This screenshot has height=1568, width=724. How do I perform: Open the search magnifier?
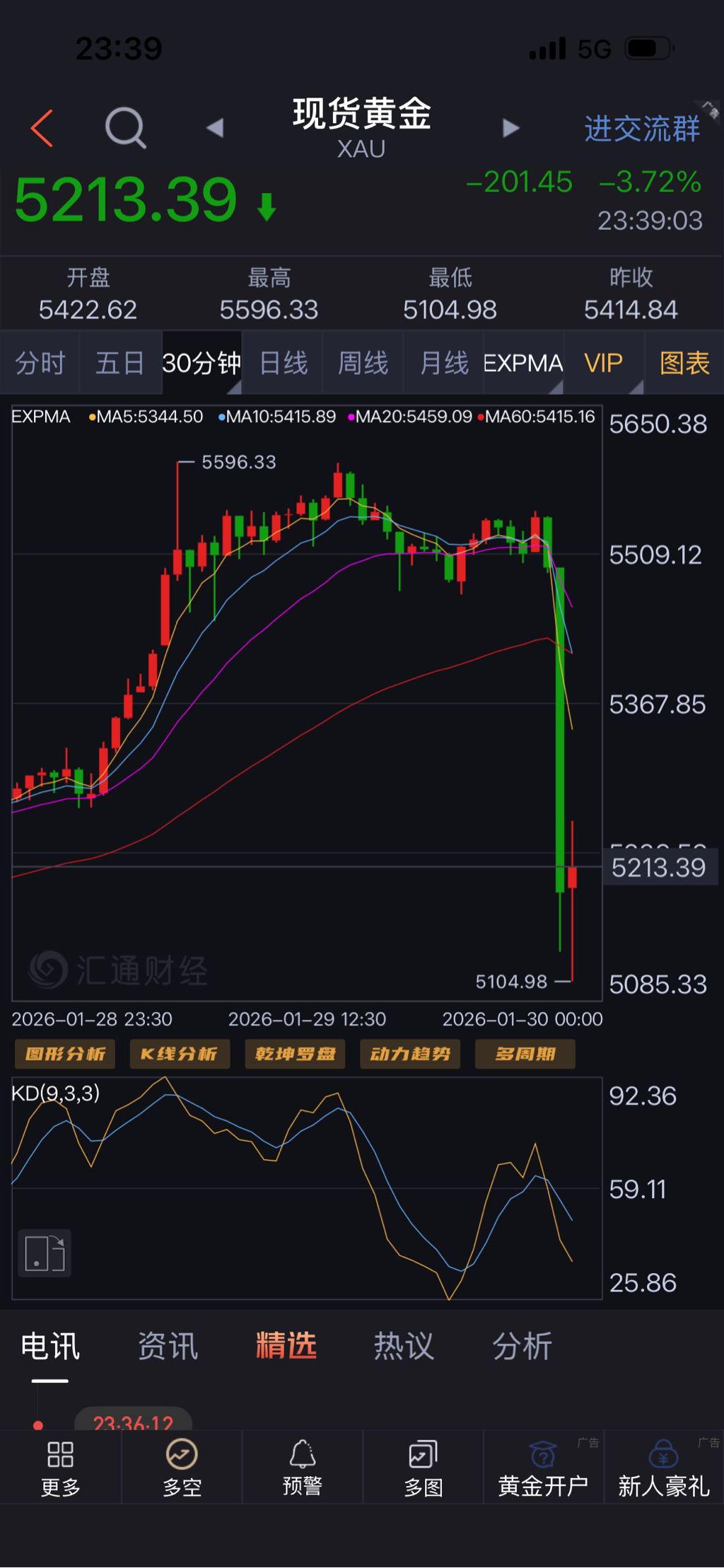click(125, 128)
